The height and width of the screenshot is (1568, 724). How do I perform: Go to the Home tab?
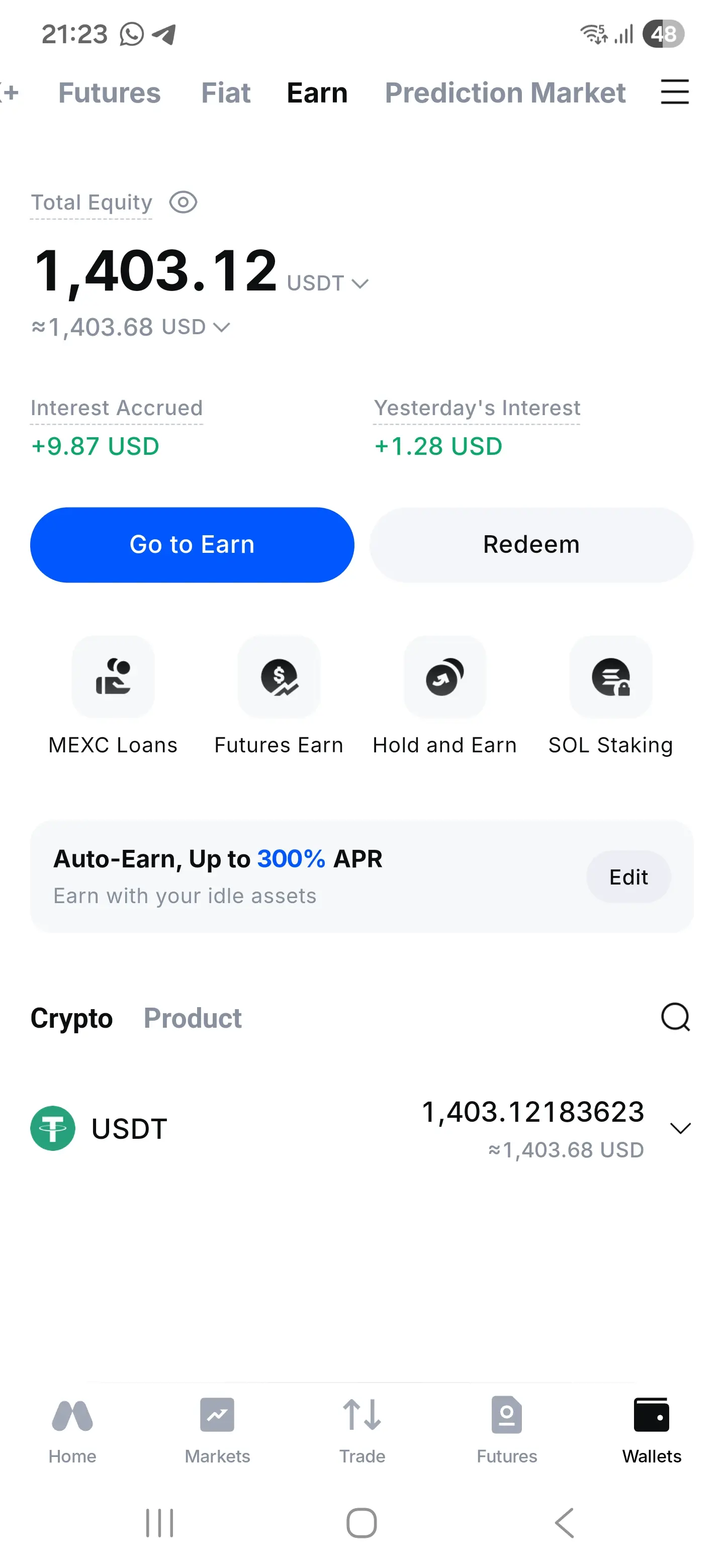coord(72,1430)
